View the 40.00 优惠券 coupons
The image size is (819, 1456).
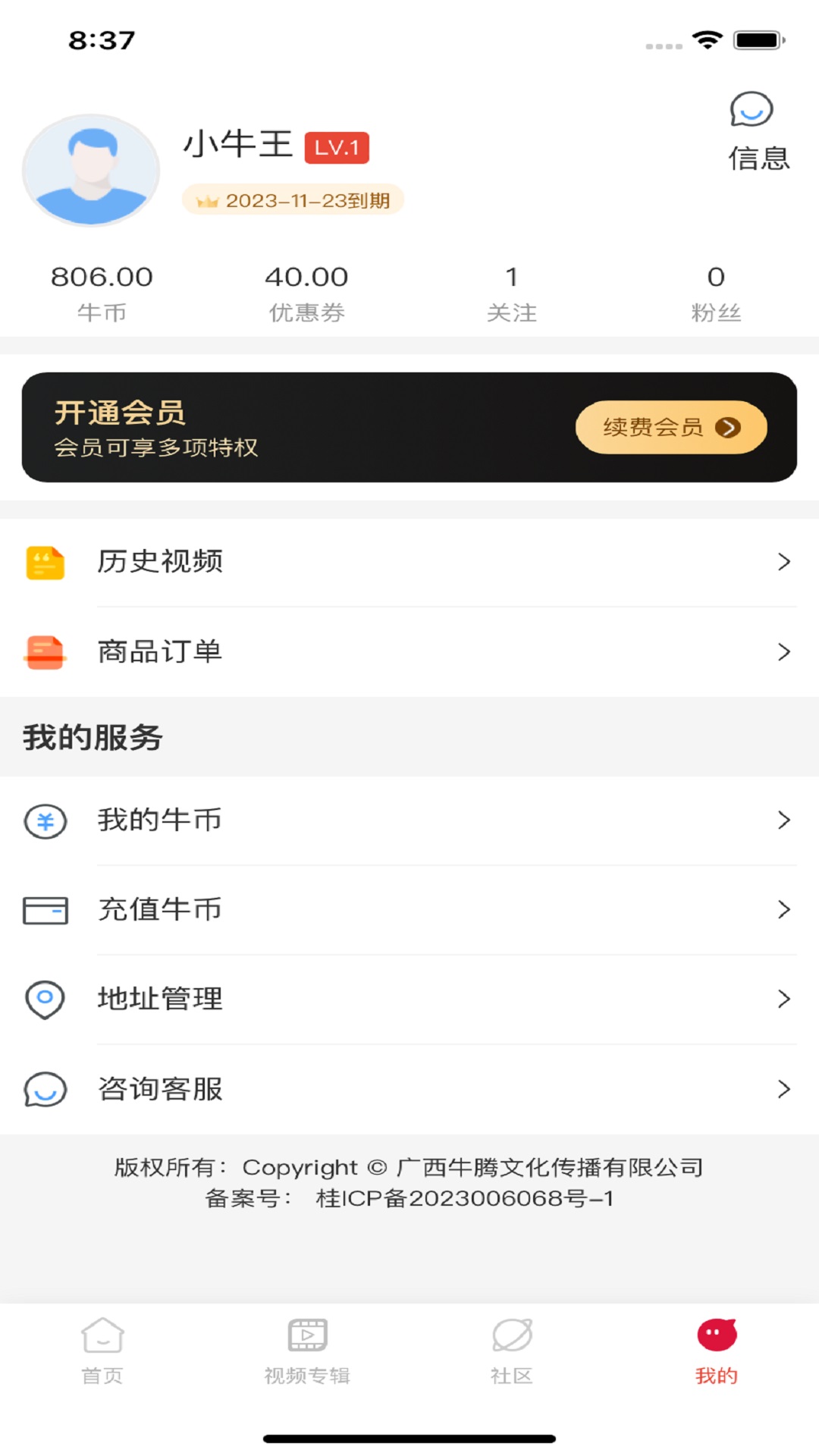pos(306,293)
